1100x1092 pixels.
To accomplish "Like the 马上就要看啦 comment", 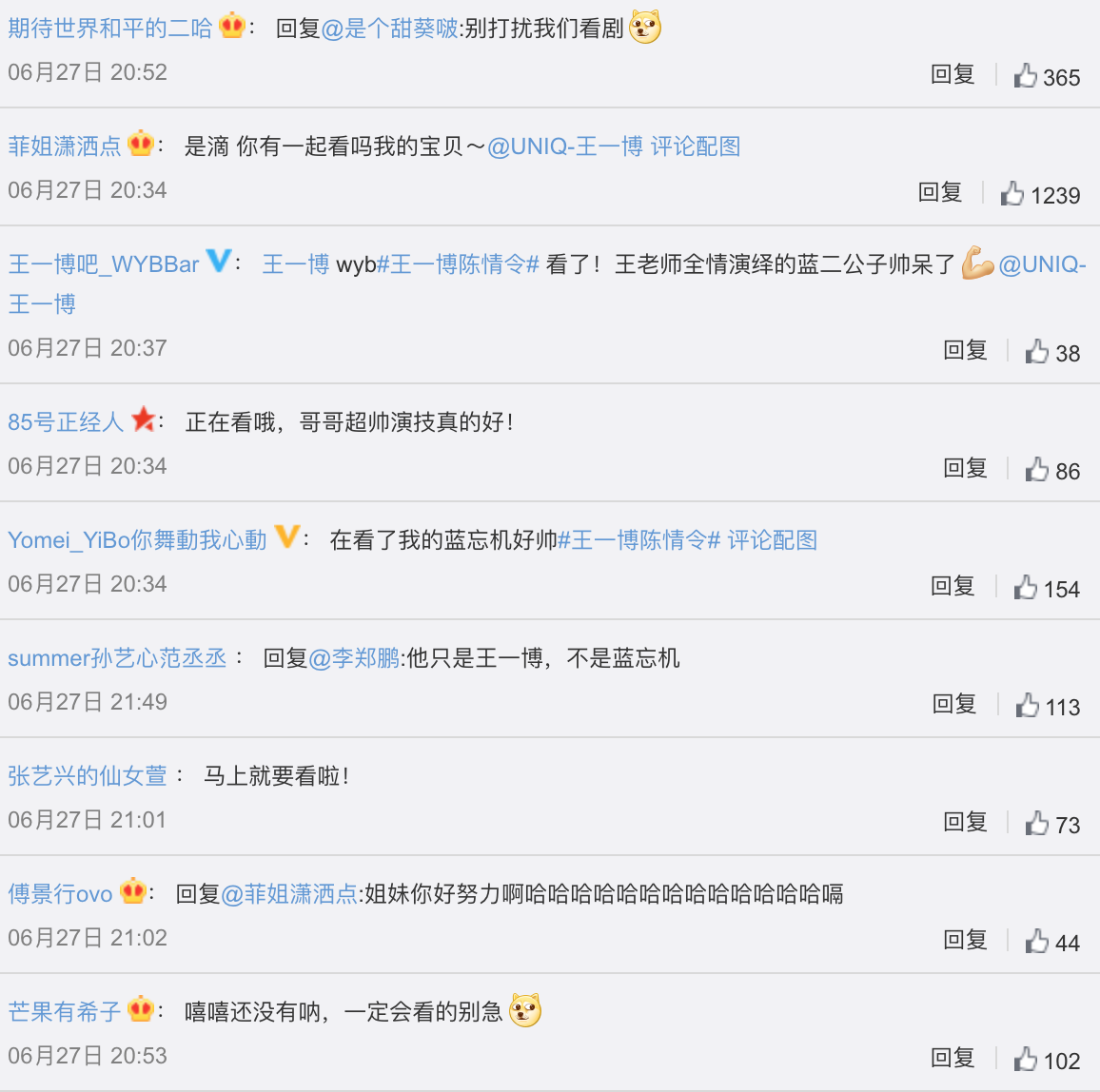I will (1052, 824).
